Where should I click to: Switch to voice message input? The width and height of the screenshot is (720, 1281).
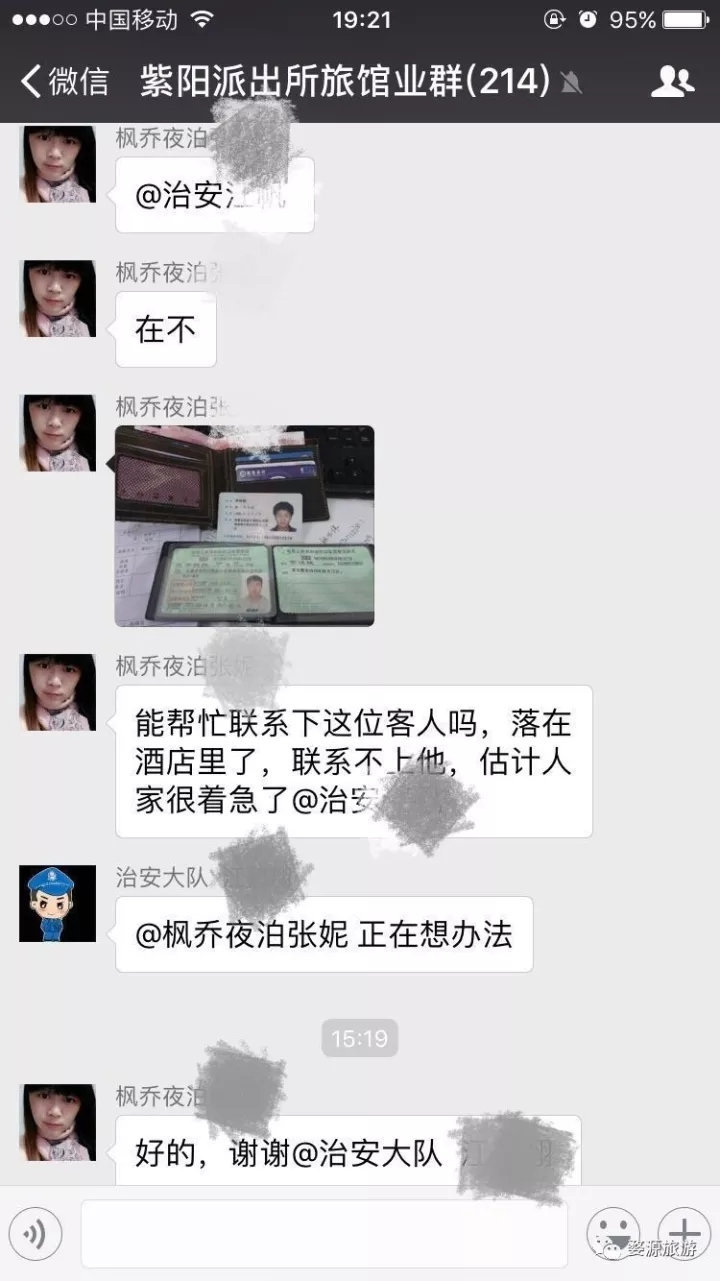coord(36,1233)
